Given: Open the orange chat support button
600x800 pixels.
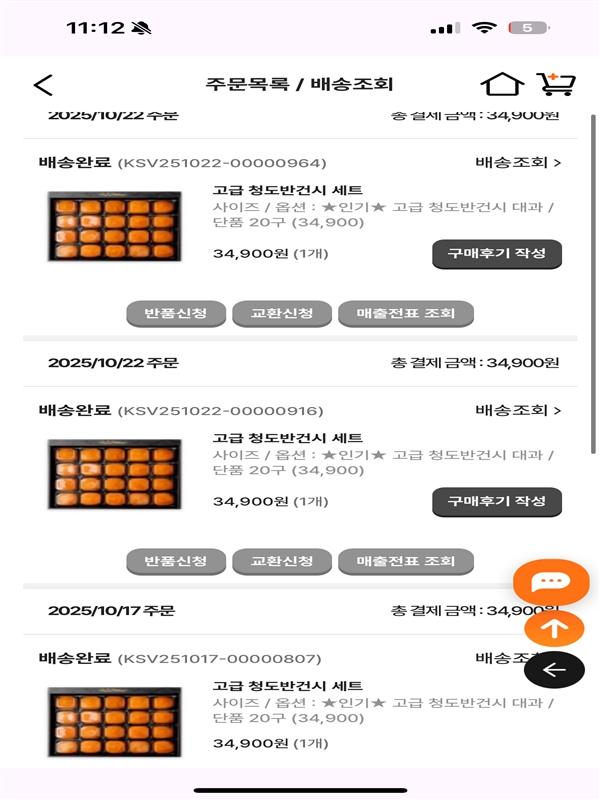Looking at the screenshot, I should point(551,582).
